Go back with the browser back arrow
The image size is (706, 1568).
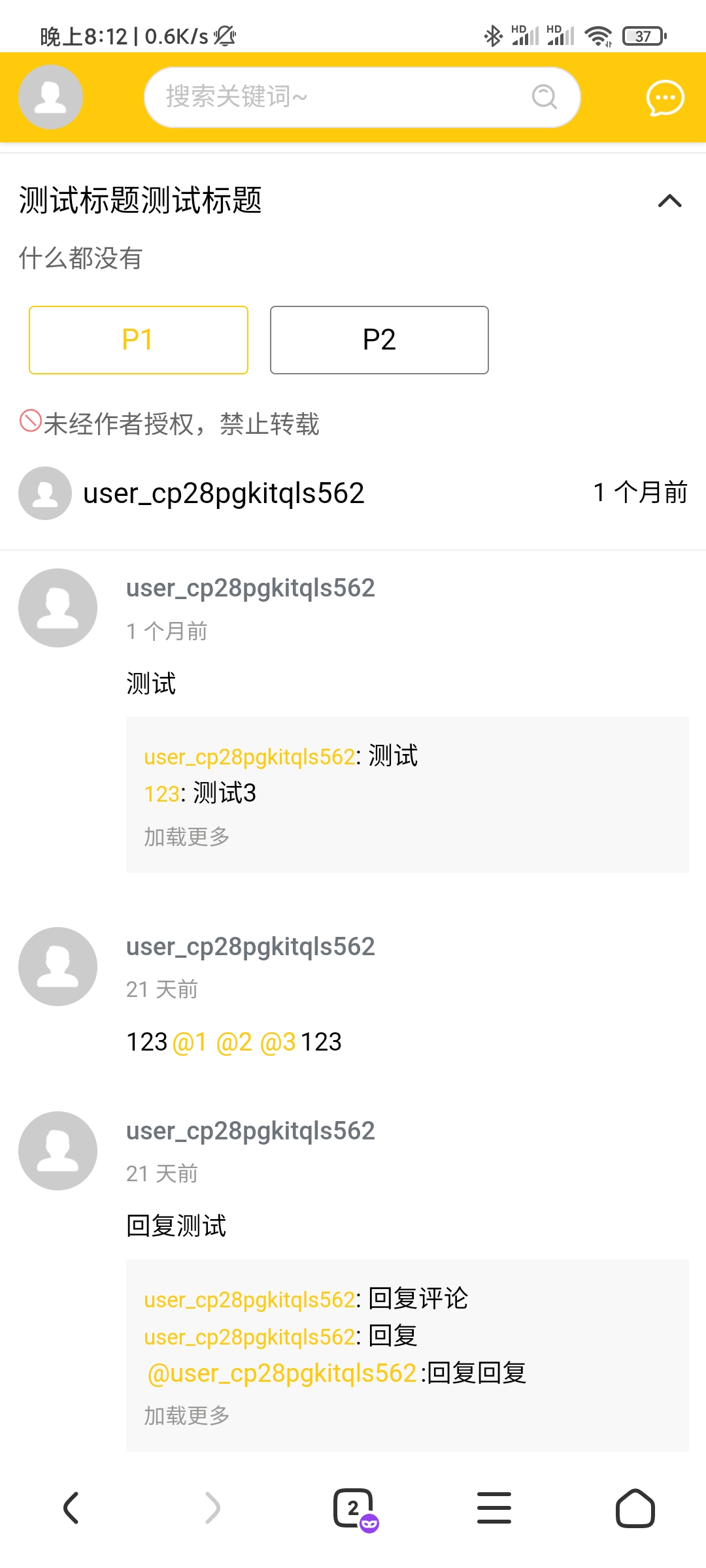[x=71, y=1508]
